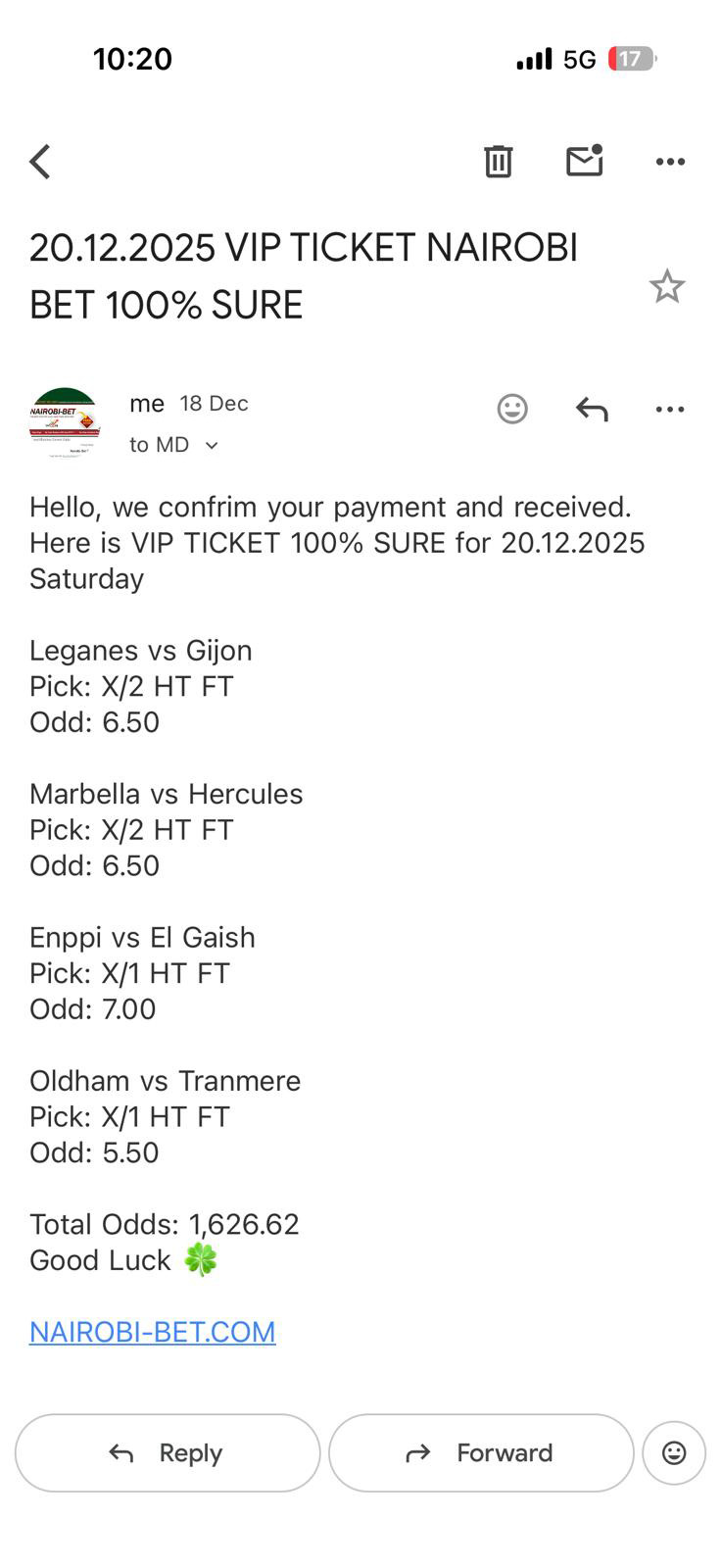Open the top-right overflow menu

670,161
